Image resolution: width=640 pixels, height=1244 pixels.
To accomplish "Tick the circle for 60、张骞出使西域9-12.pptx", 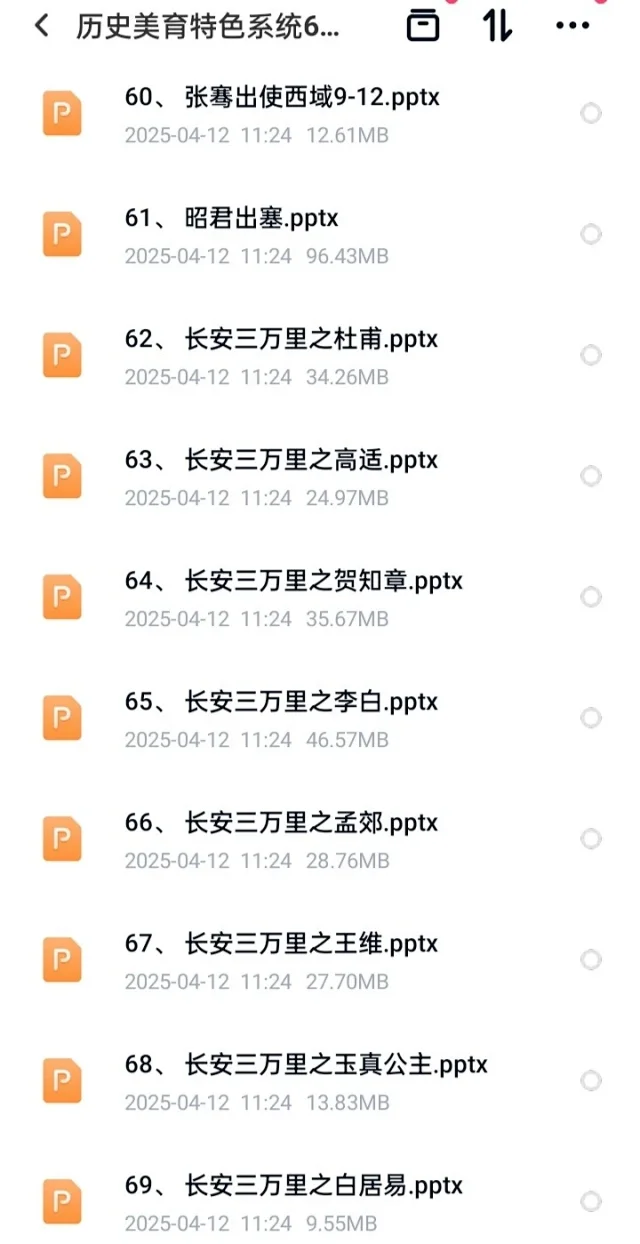I will point(591,113).
